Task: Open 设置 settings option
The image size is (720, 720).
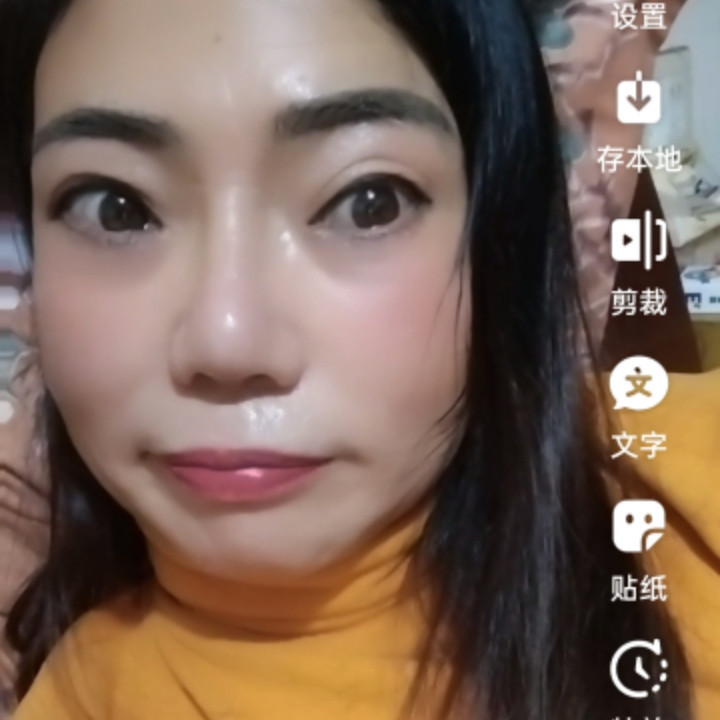Action: pyautogui.click(x=639, y=17)
